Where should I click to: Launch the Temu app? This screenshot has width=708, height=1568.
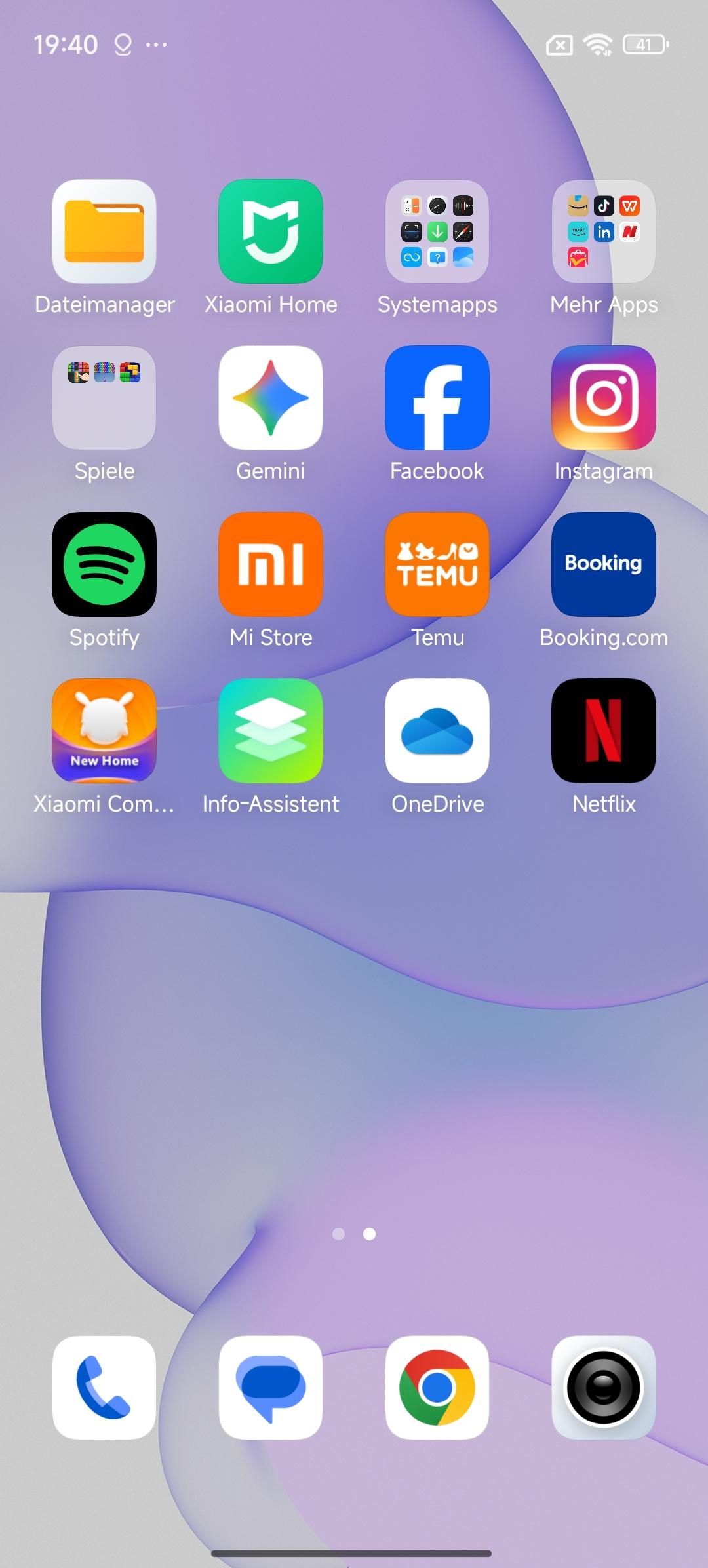point(437,564)
